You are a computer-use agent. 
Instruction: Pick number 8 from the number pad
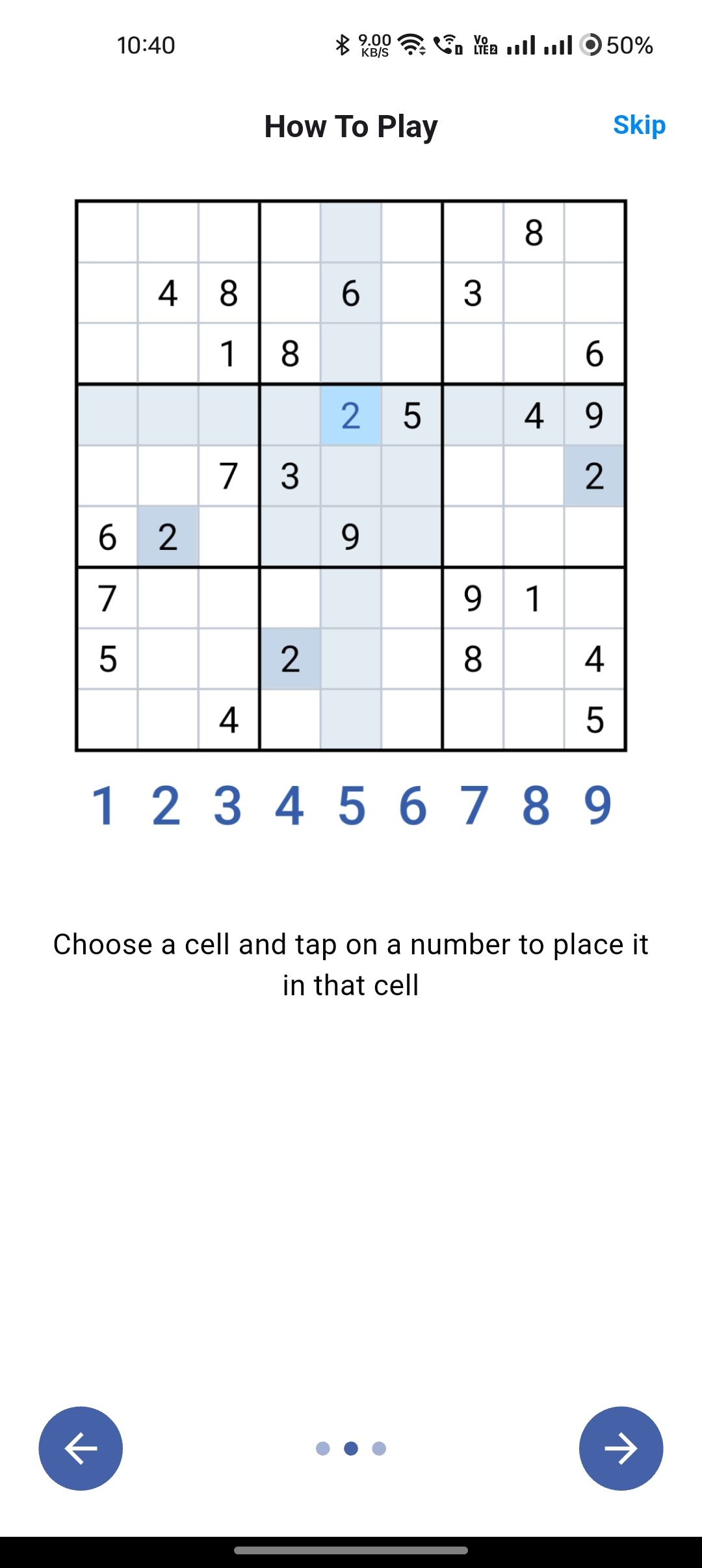pos(536,806)
